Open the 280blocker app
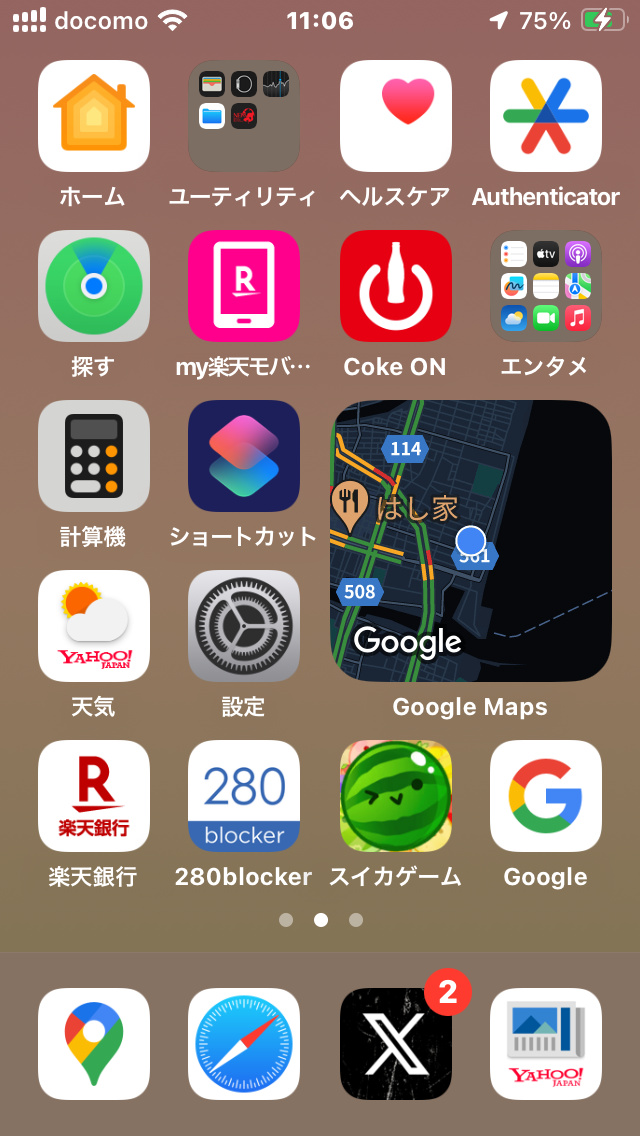The height and width of the screenshot is (1136, 640). 244,796
